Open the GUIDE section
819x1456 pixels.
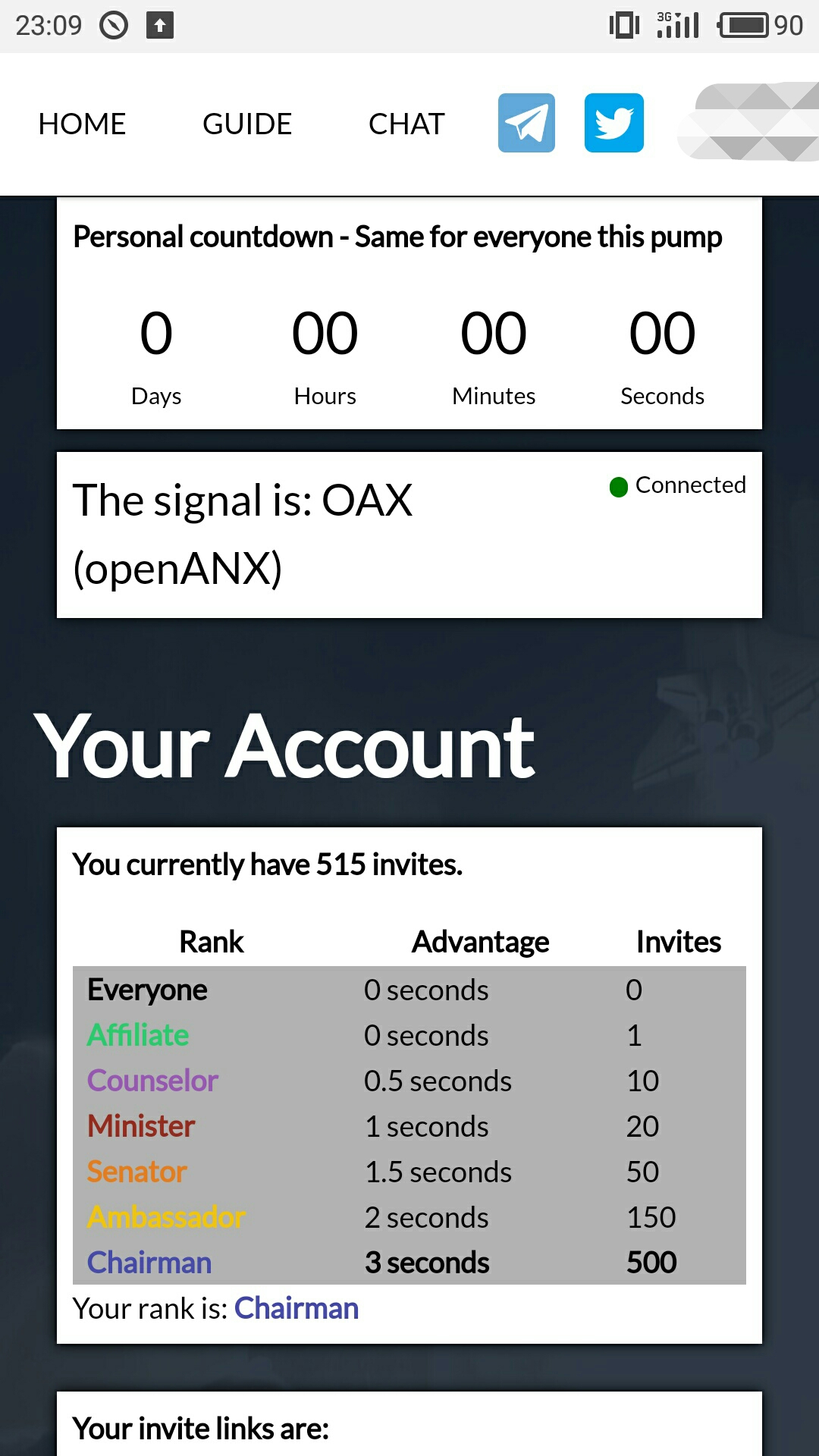pos(247,124)
